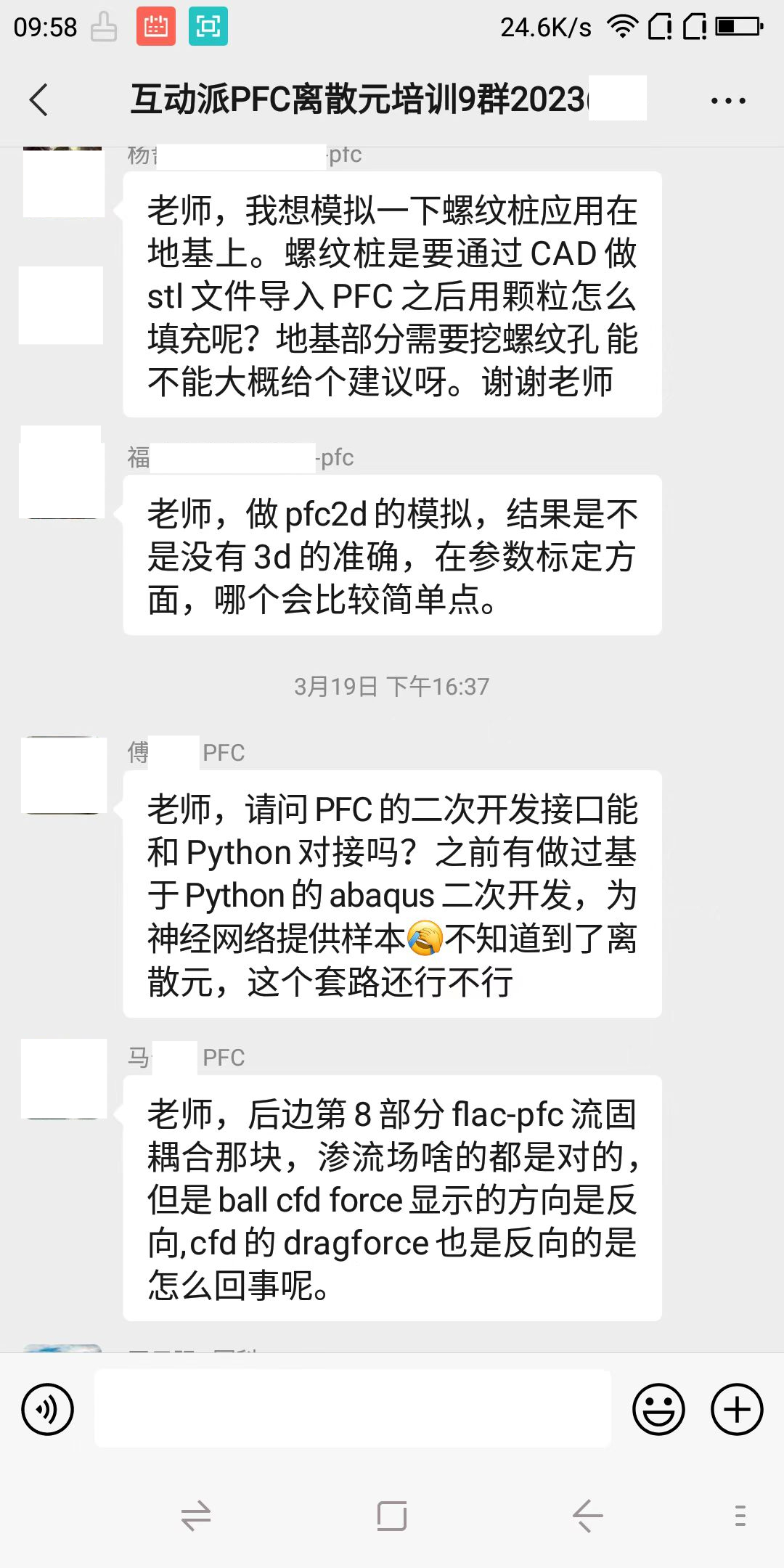Tap the message input field

[x=353, y=1409]
